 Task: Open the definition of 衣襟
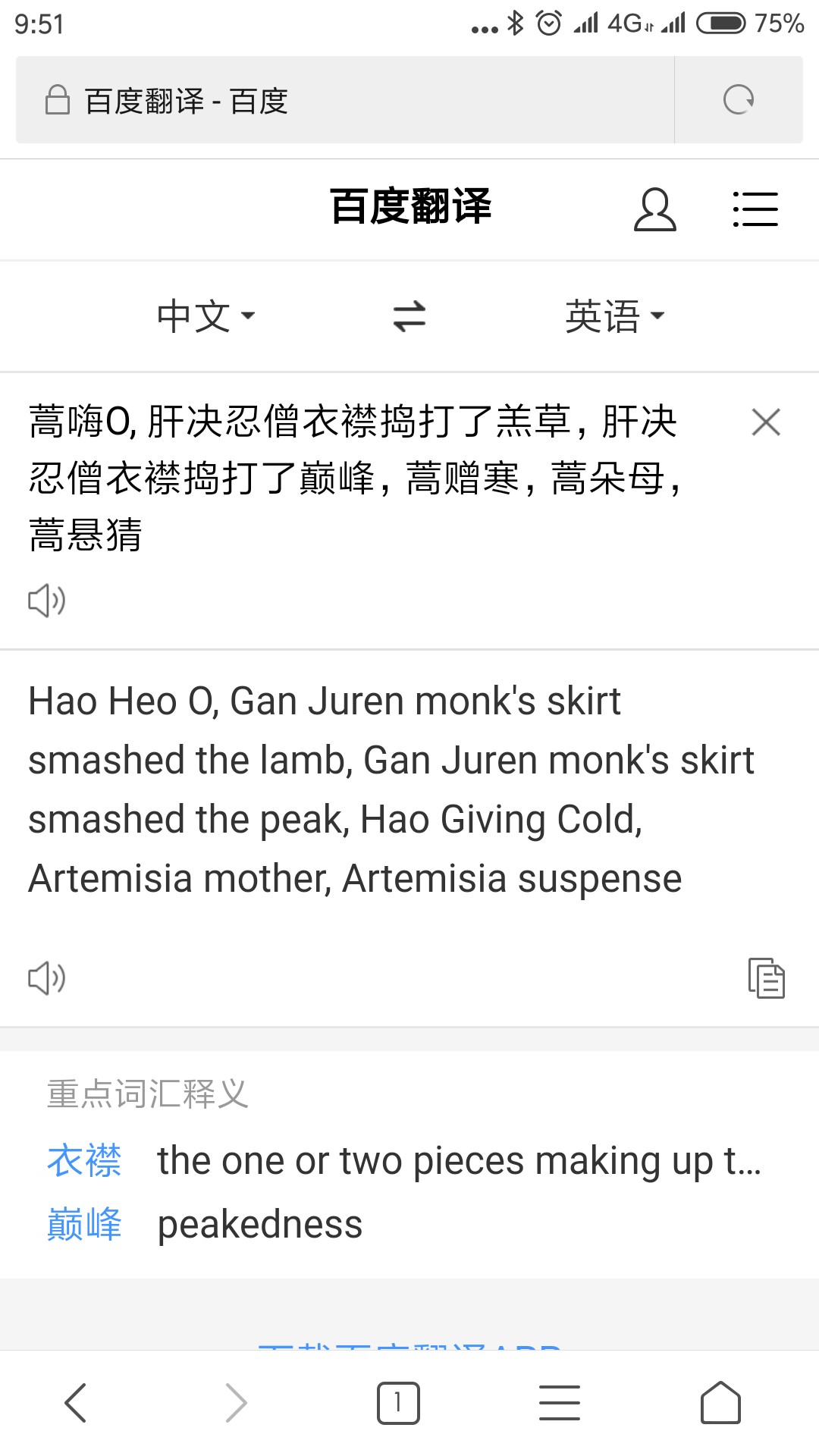(x=84, y=1160)
